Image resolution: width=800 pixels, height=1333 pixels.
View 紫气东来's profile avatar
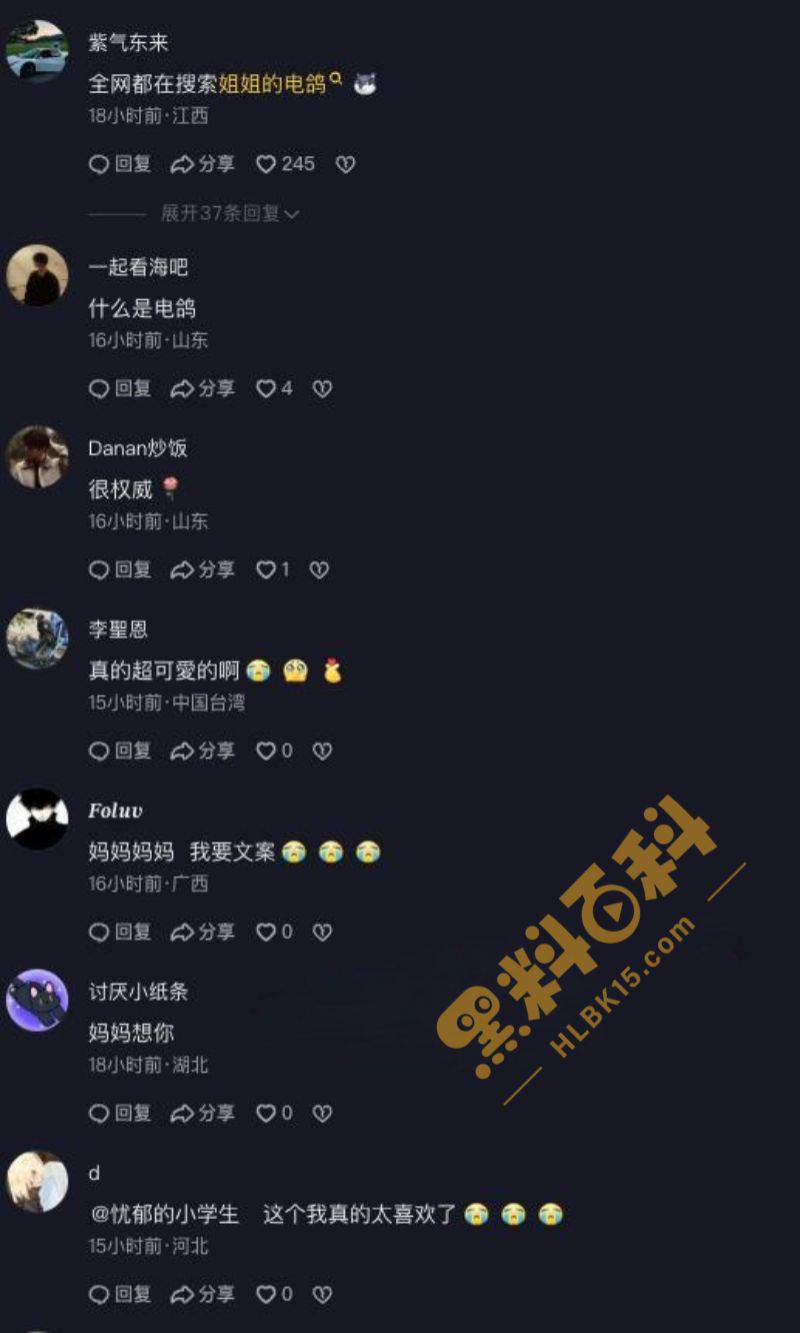[x=37, y=50]
